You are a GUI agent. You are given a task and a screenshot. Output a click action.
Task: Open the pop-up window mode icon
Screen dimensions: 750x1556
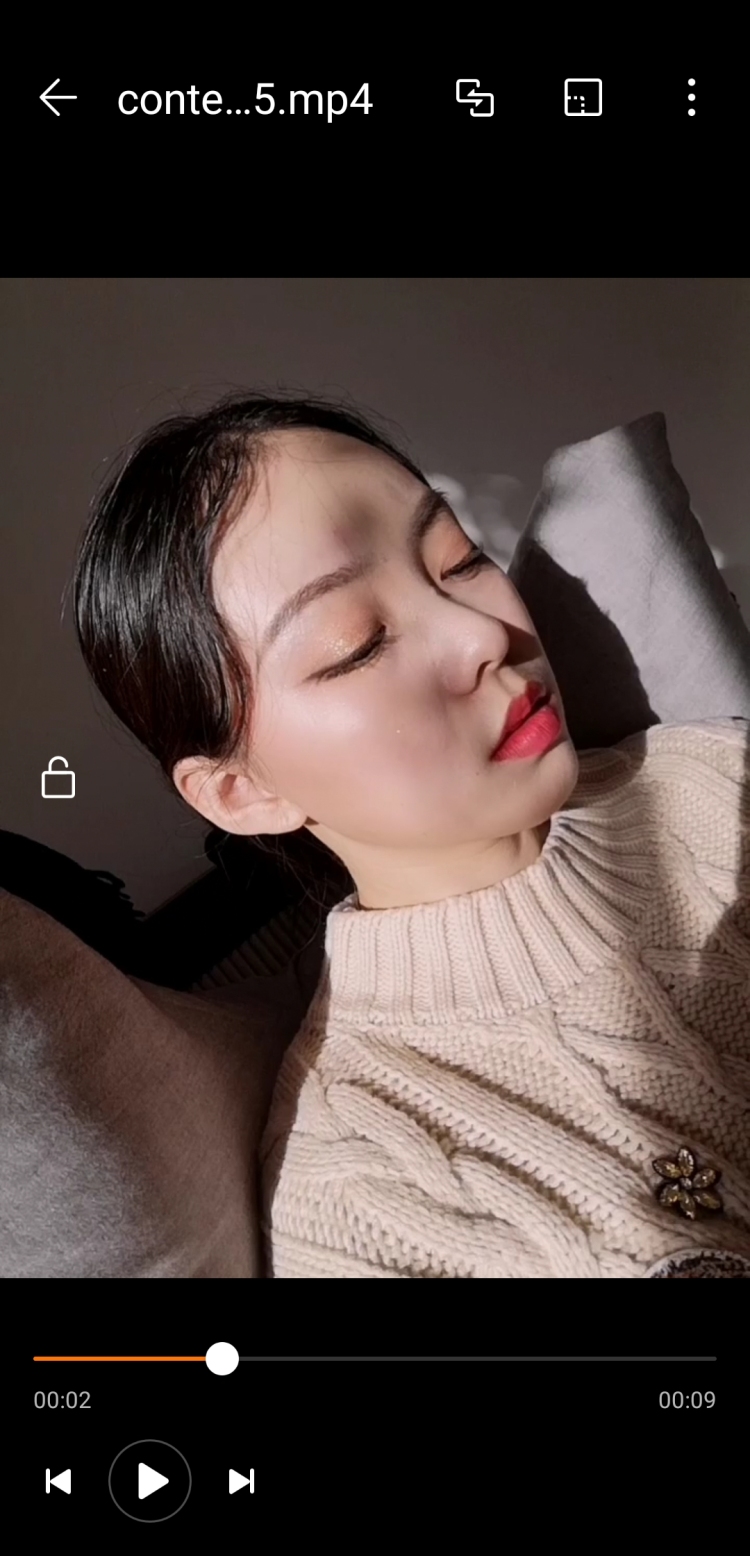click(x=583, y=98)
